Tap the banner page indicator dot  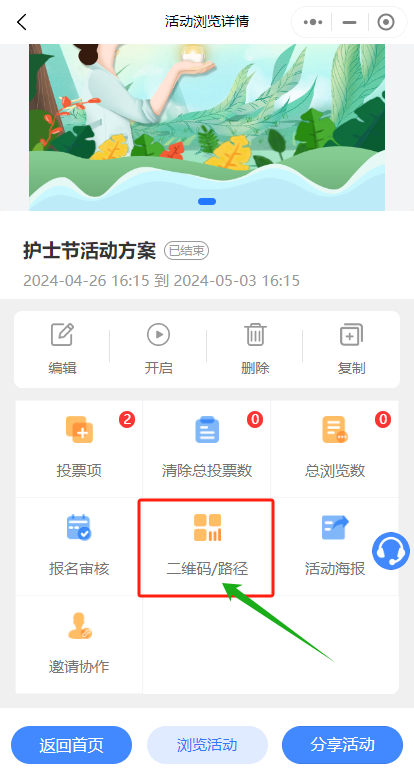click(x=207, y=201)
